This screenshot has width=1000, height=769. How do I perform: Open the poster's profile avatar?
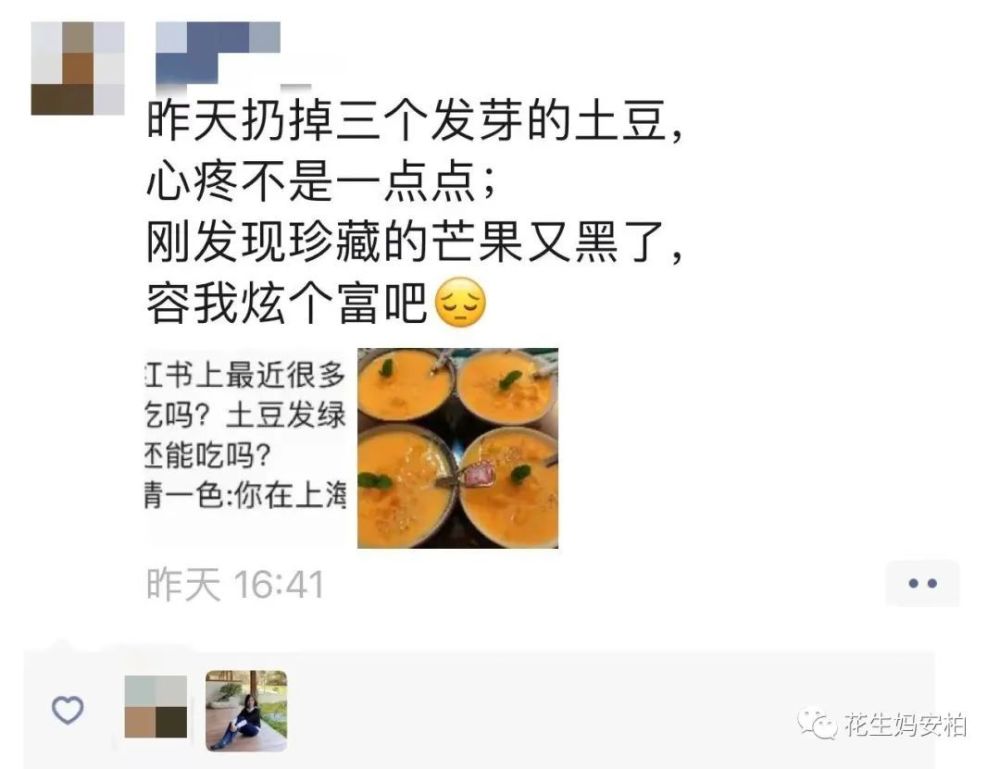(x=78, y=68)
